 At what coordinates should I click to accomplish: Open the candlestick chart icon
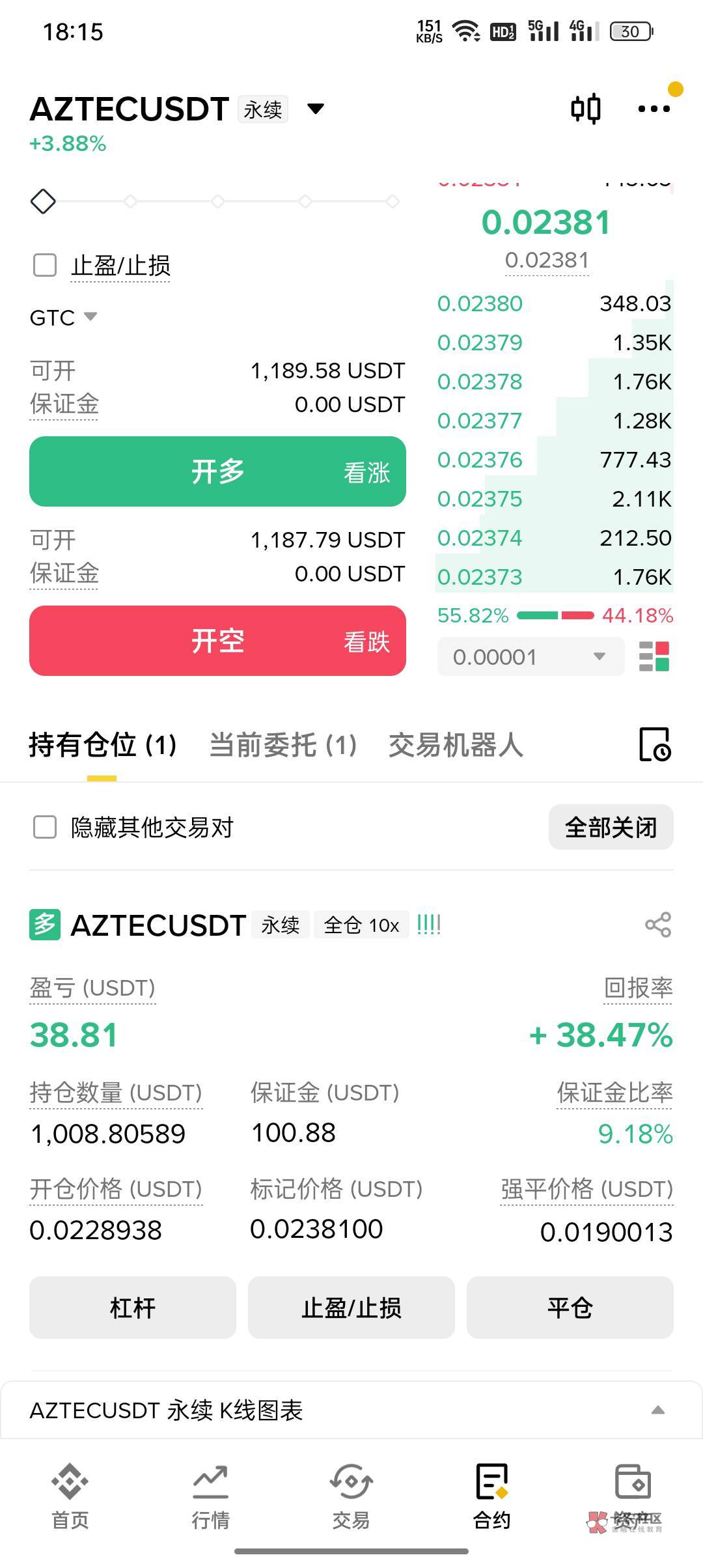click(x=585, y=109)
